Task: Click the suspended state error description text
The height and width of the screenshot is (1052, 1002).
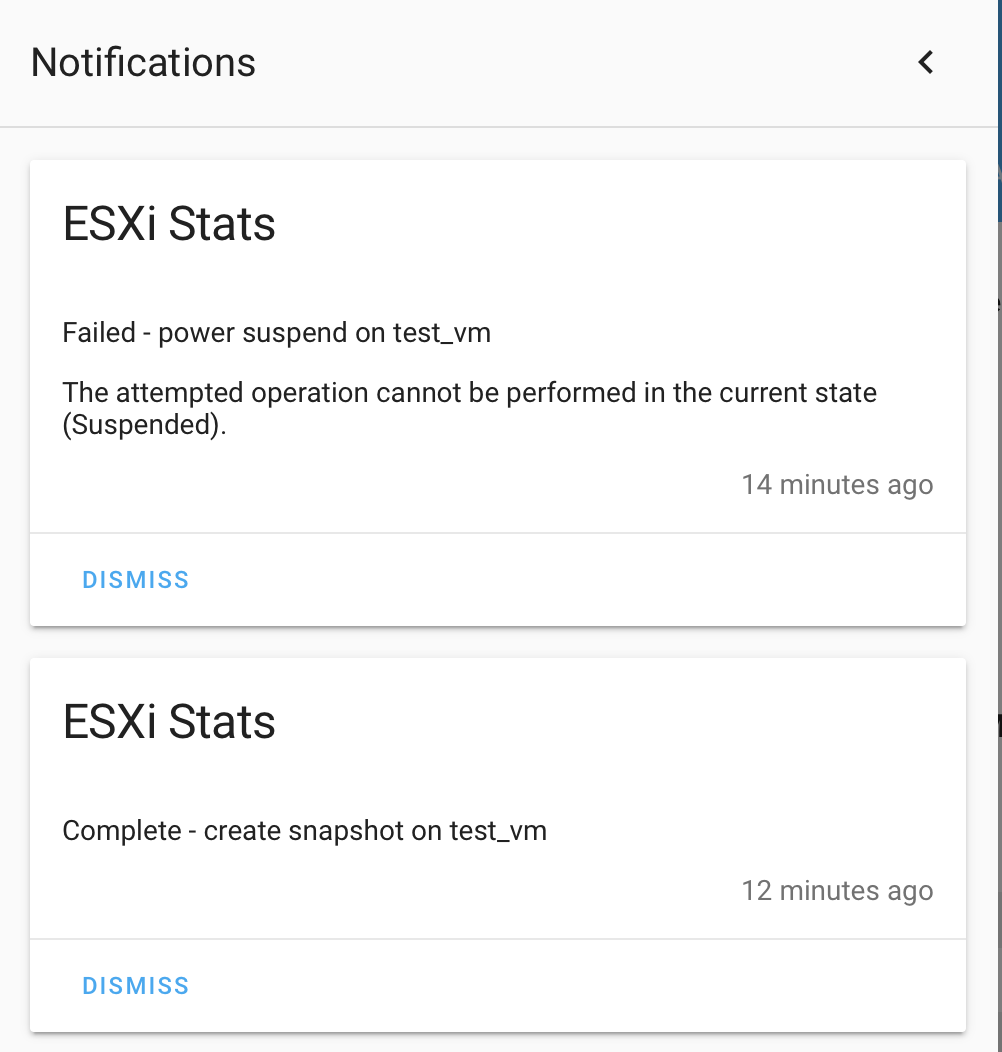Action: pos(470,408)
